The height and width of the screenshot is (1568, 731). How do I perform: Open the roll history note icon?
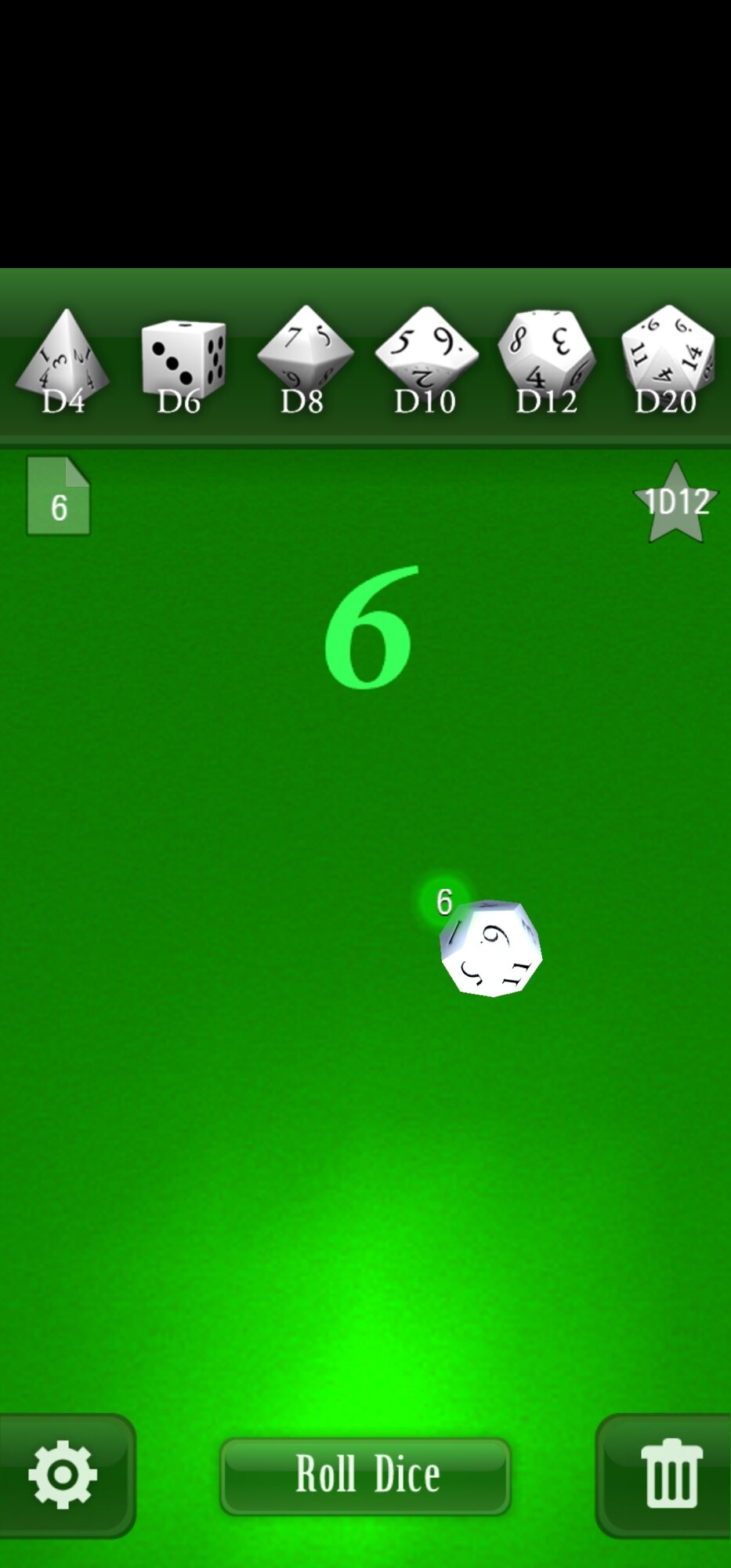click(59, 497)
